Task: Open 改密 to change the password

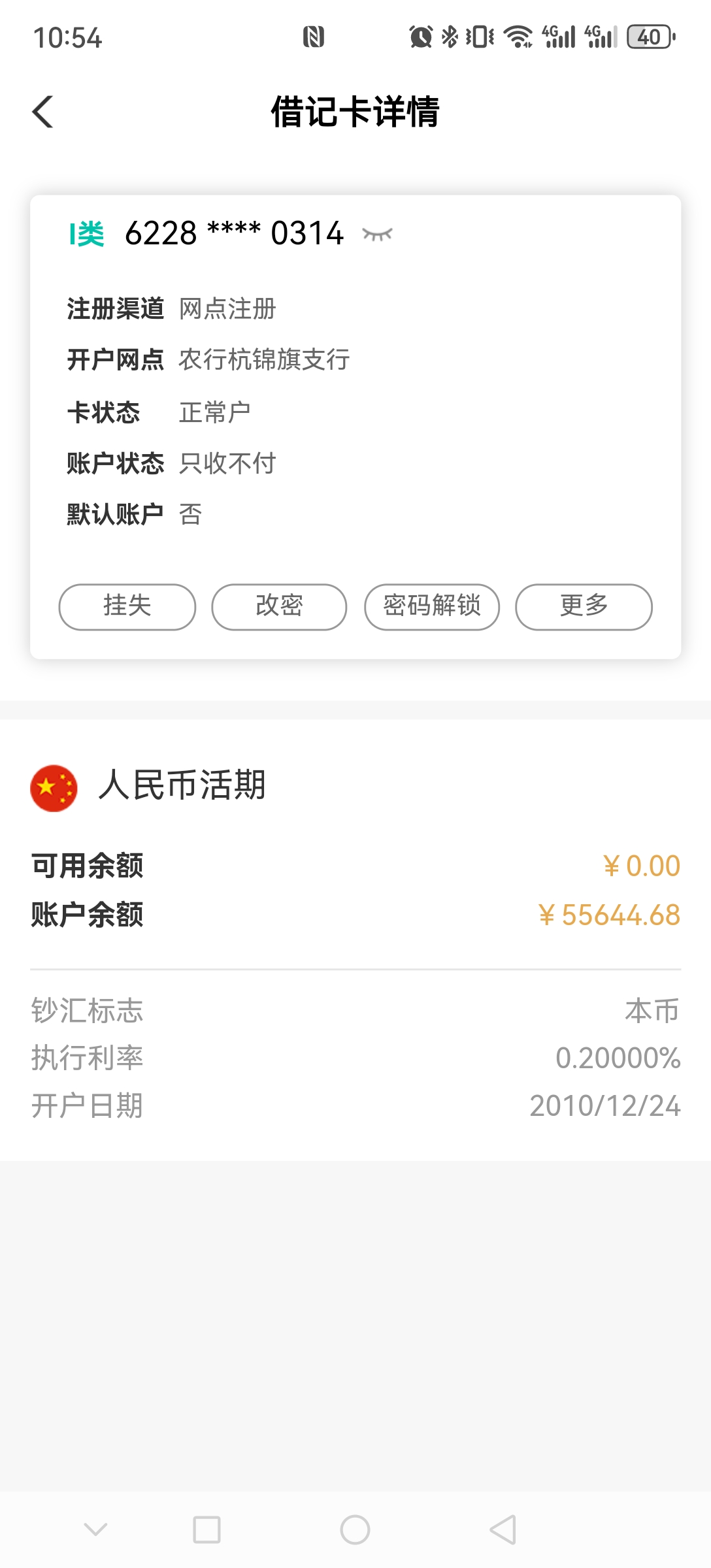Action: tap(279, 606)
